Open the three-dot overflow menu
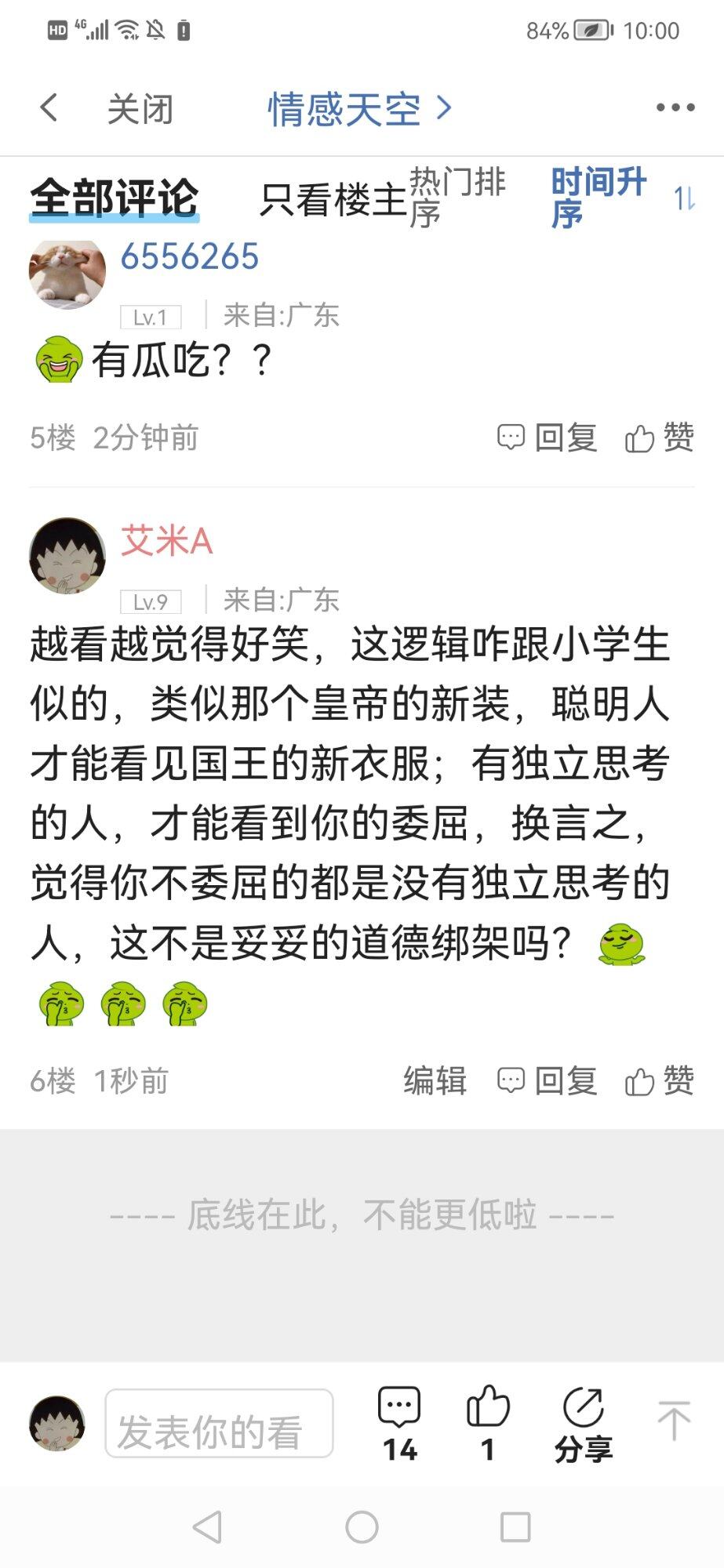The height and width of the screenshot is (1568, 724). point(675,108)
